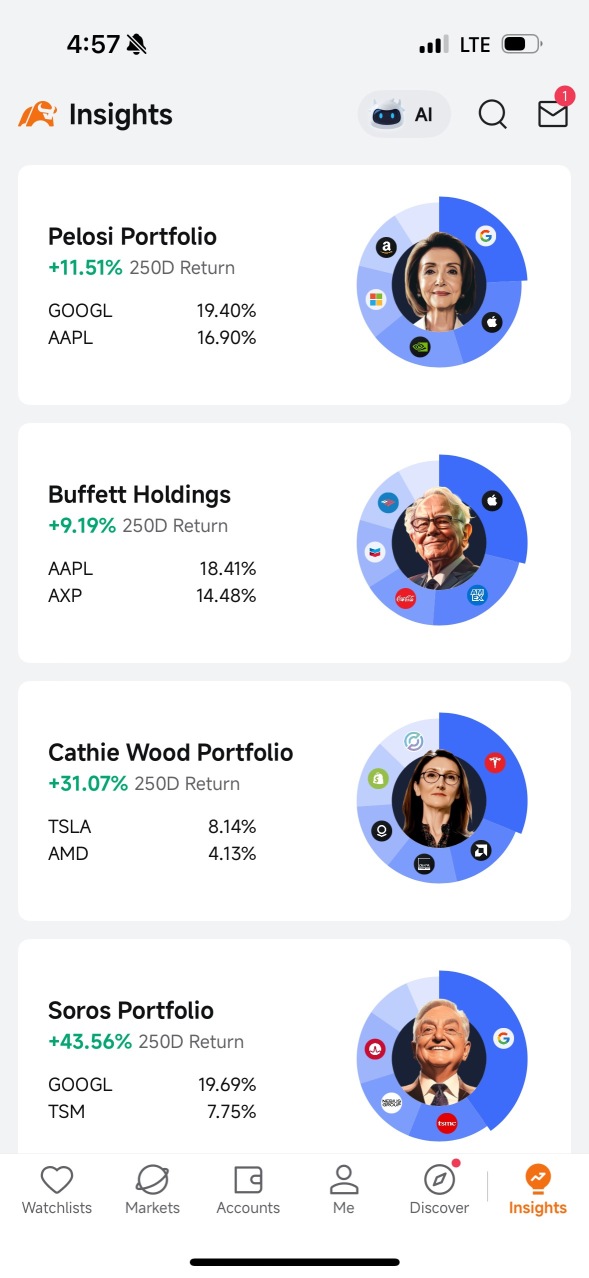The image size is (589, 1278).
Task: Switch to the Watchlists tab
Action: pos(57,1190)
